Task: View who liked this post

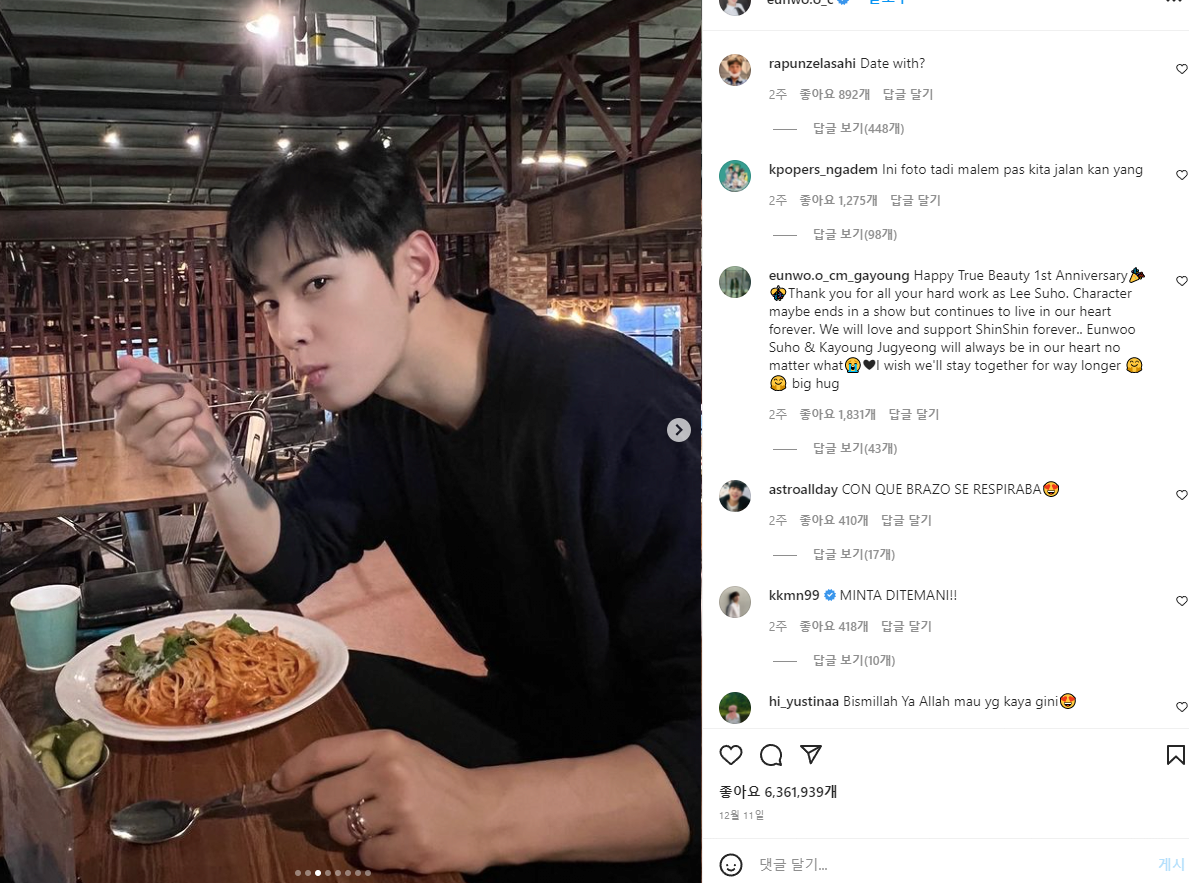Action: click(778, 791)
